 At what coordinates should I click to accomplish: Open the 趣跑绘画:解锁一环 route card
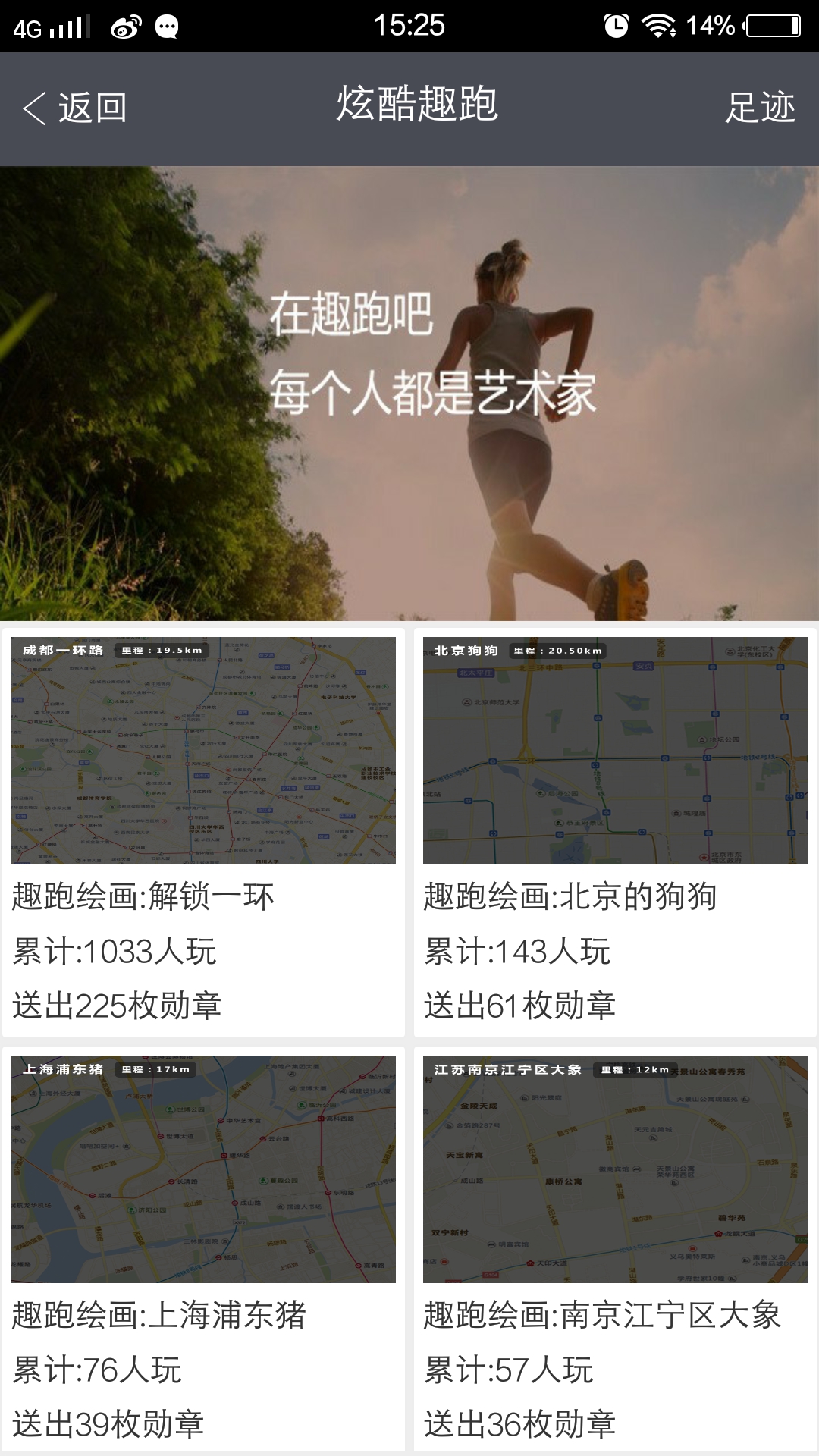(x=203, y=831)
